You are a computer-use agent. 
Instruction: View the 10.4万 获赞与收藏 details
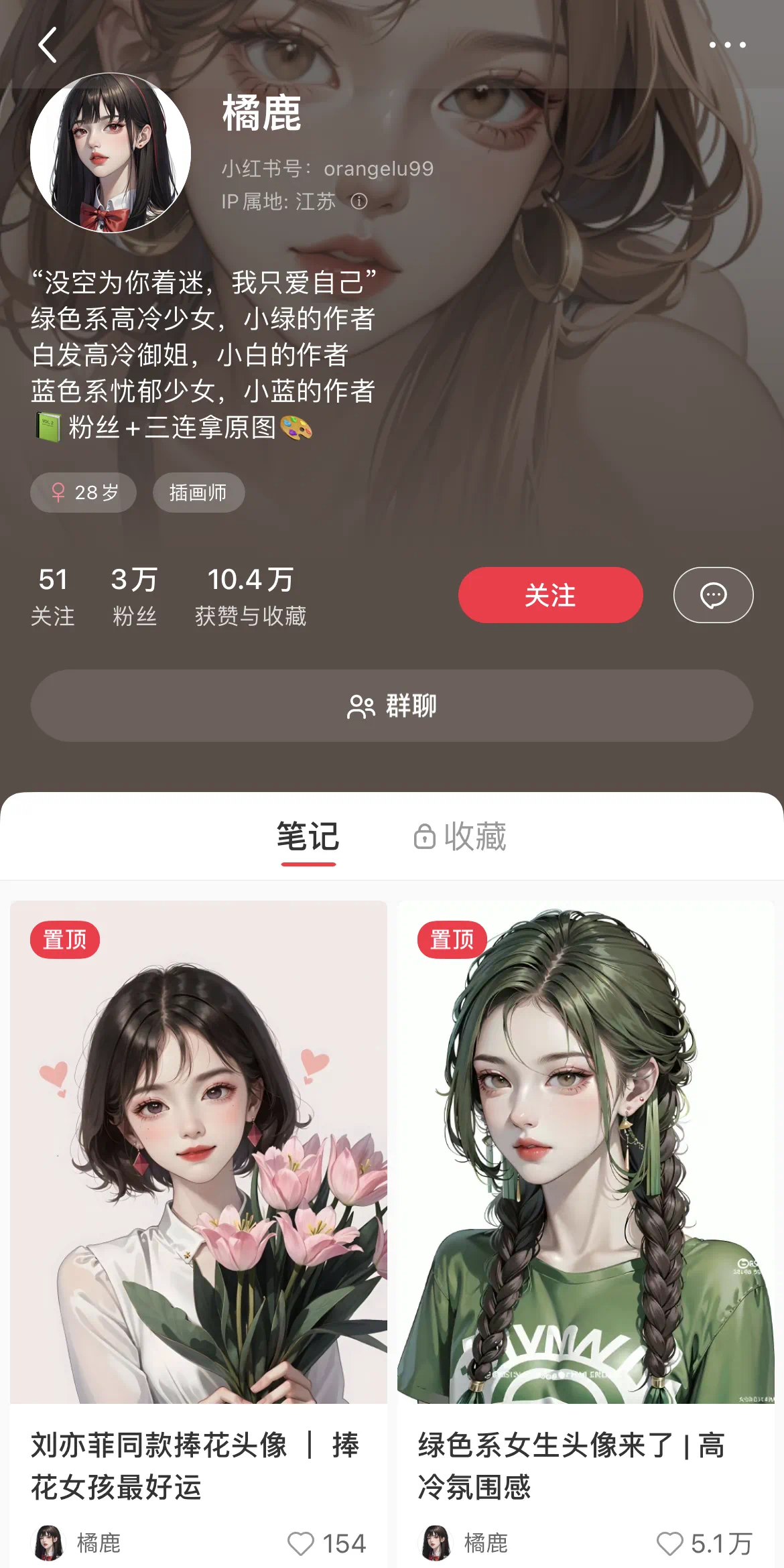point(251,596)
